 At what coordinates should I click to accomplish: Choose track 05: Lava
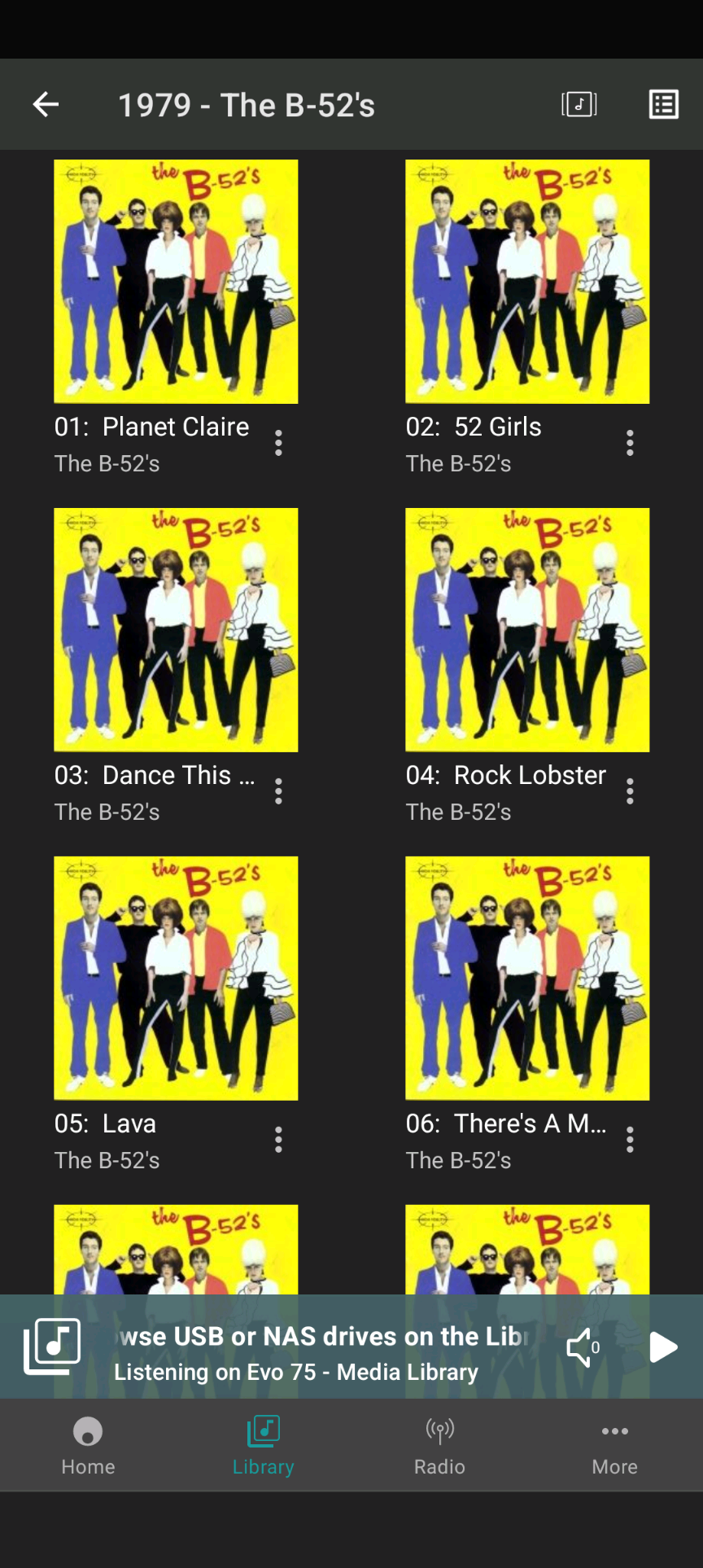[x=176, y=979]
